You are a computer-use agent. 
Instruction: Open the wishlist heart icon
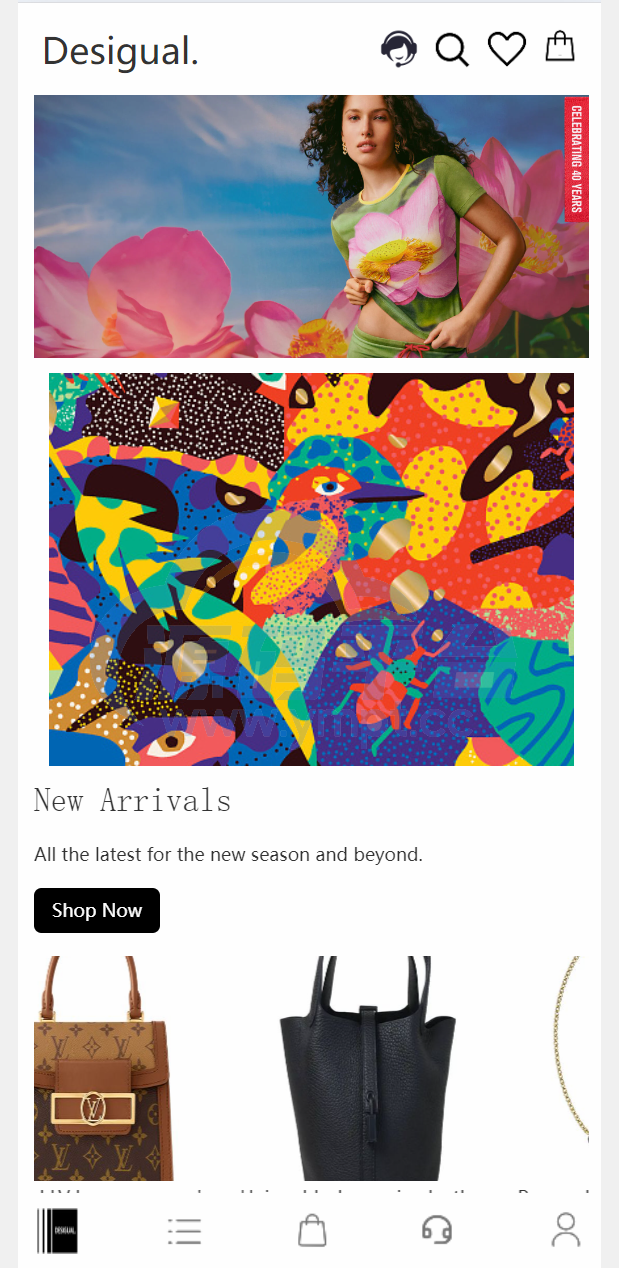tap(506, 49)
